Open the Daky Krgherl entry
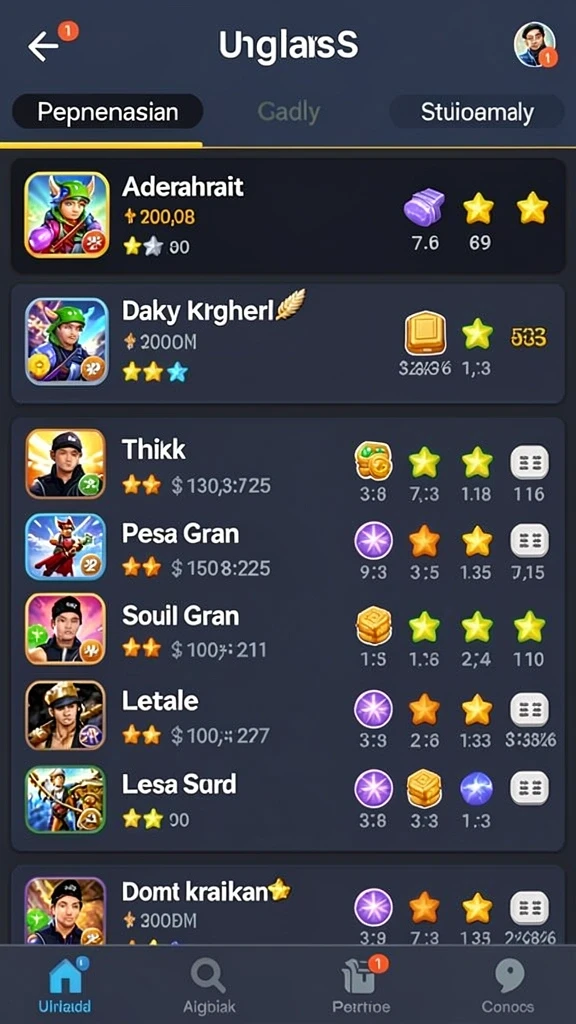 click(288, 343)
